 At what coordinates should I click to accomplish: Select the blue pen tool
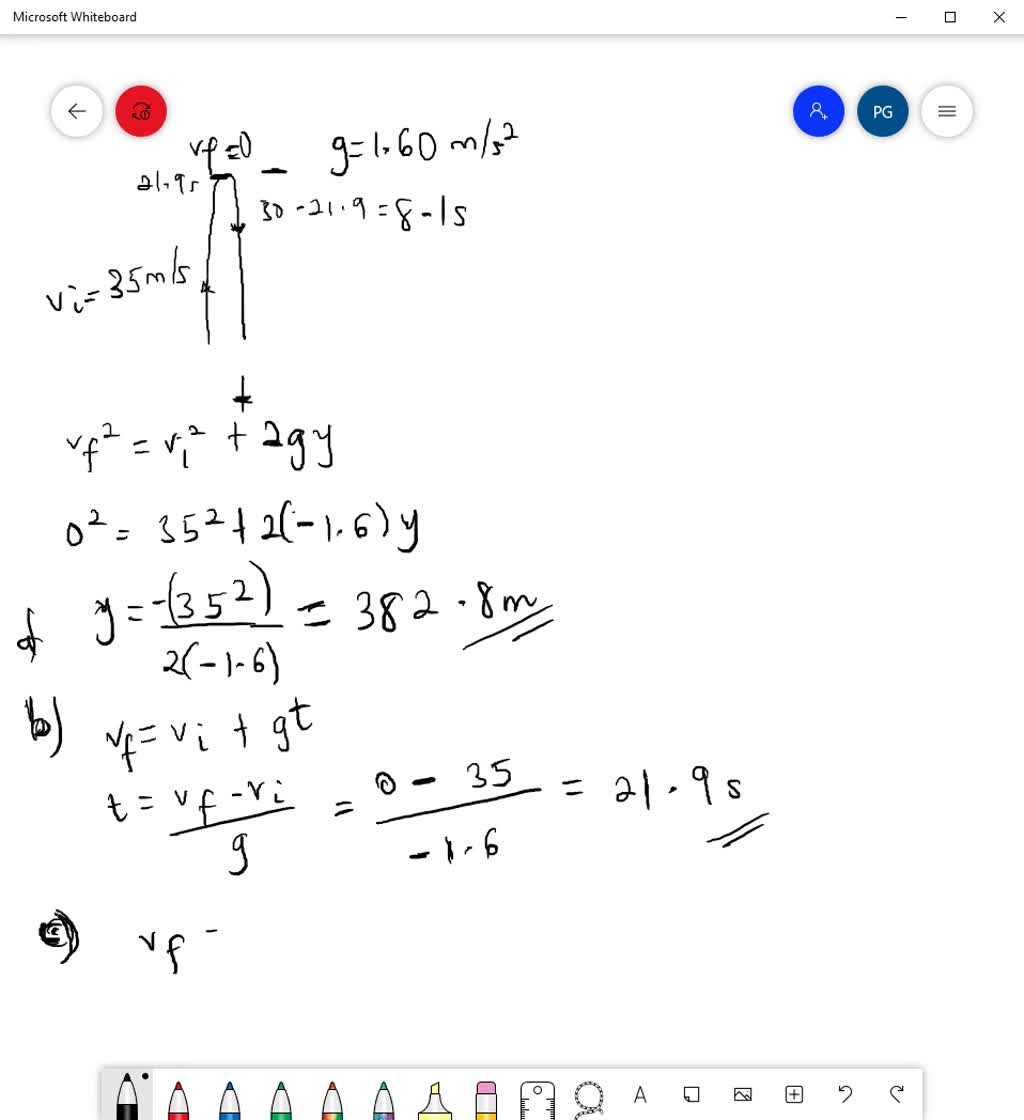229,1097
